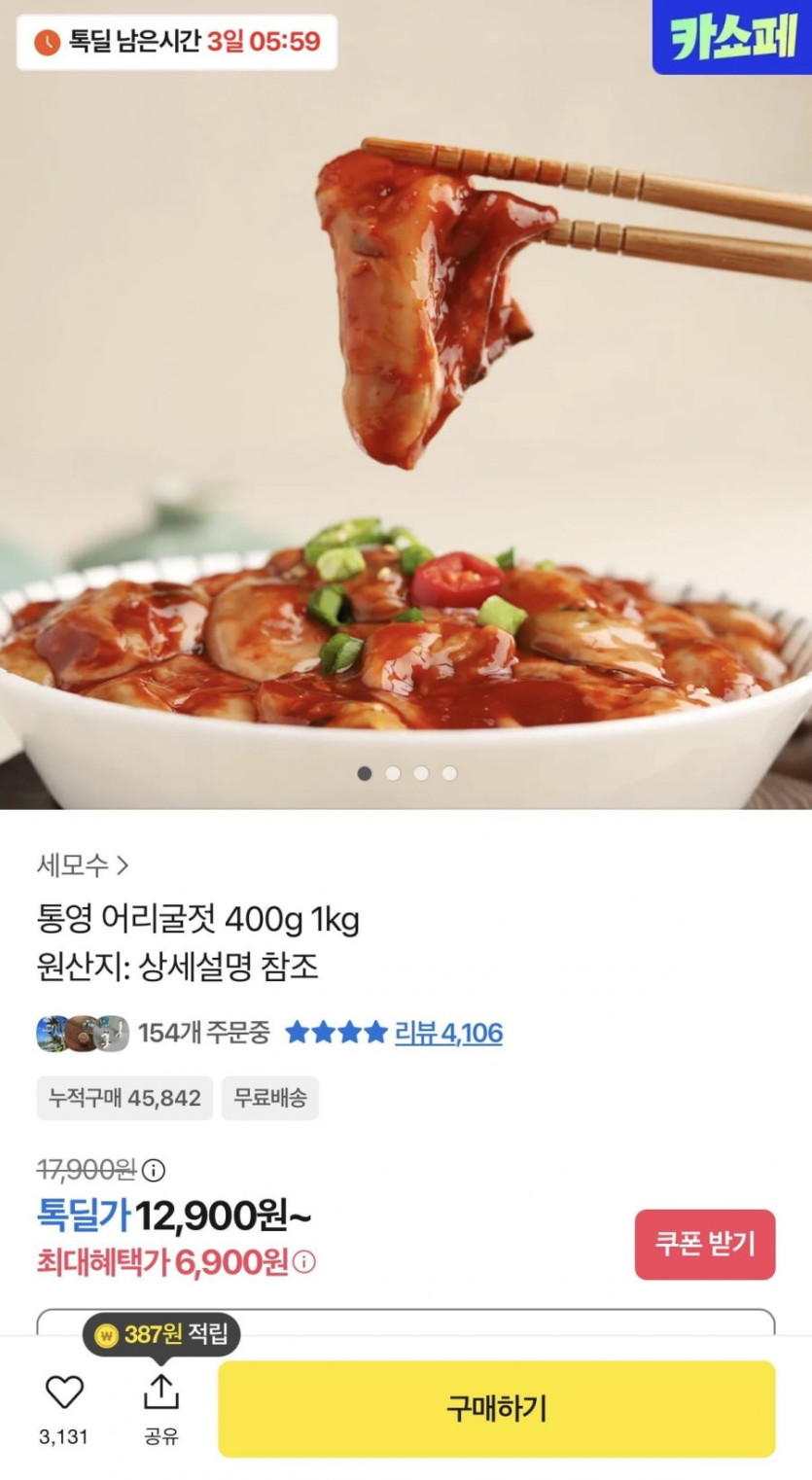The width and height of the screenshot is (812, 1480).
Task: Open 리뷰 4,106 reviews link
Action: (448, 1033)
